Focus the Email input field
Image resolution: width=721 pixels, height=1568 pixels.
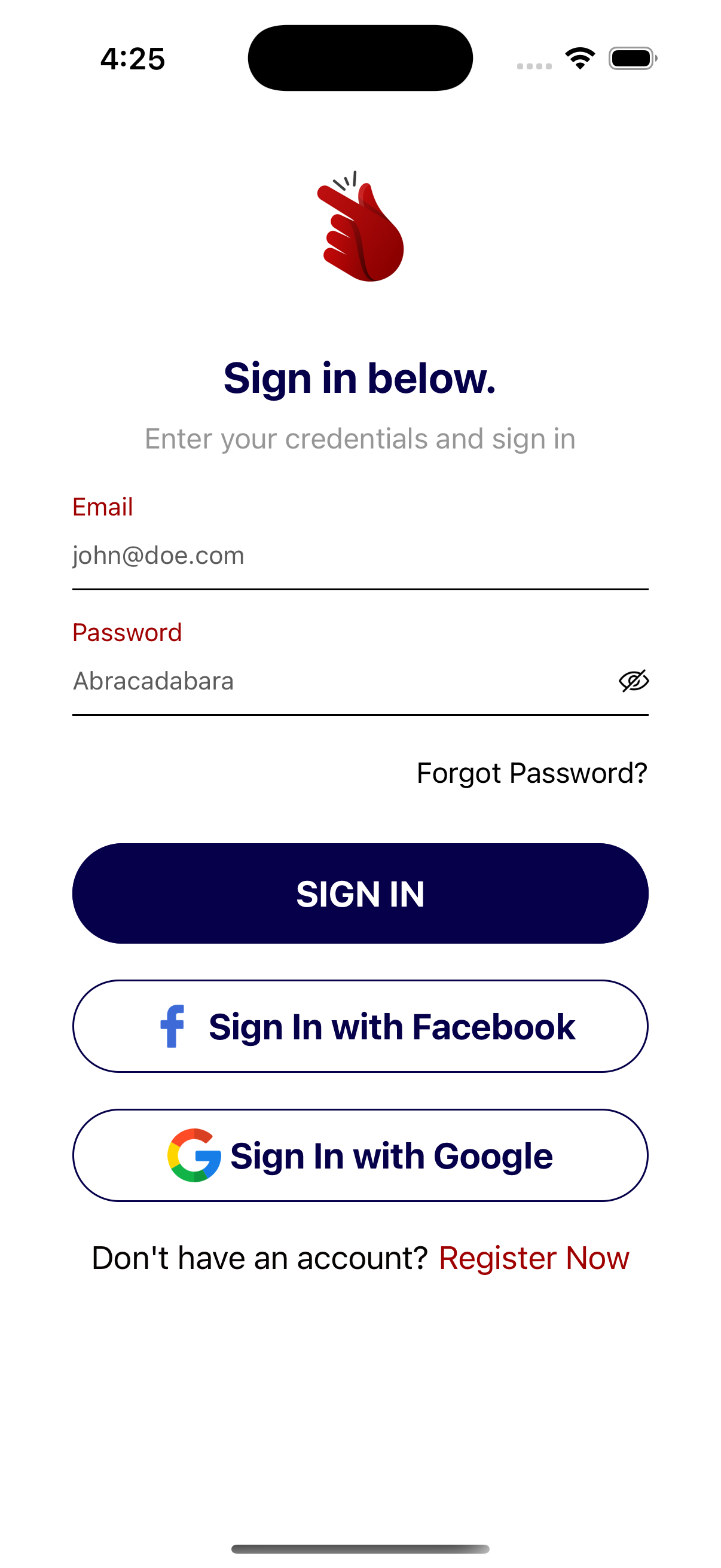(x=359, y=556)
